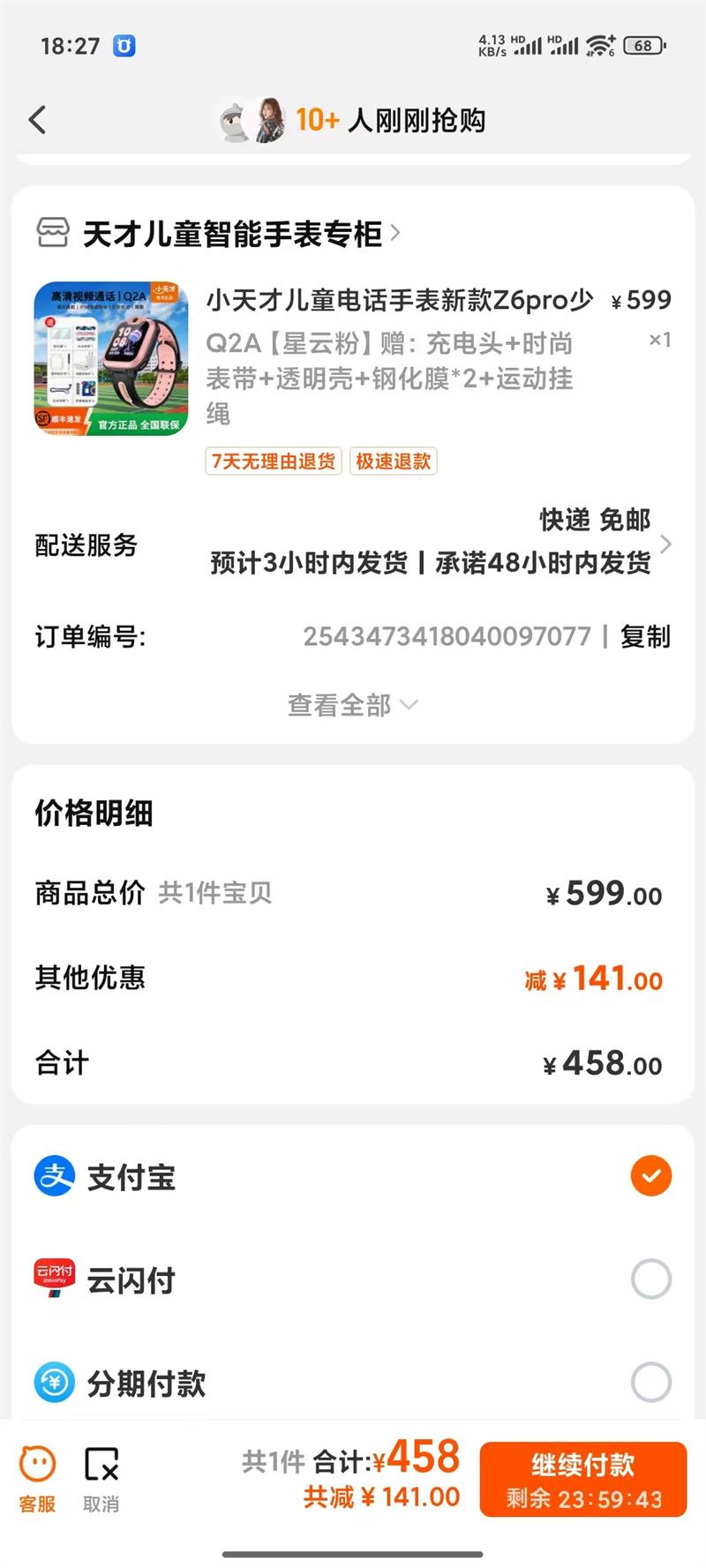Tap 取消 to cancel the order
Viewport: 706px width, 1568px height.
(101, 1481)
